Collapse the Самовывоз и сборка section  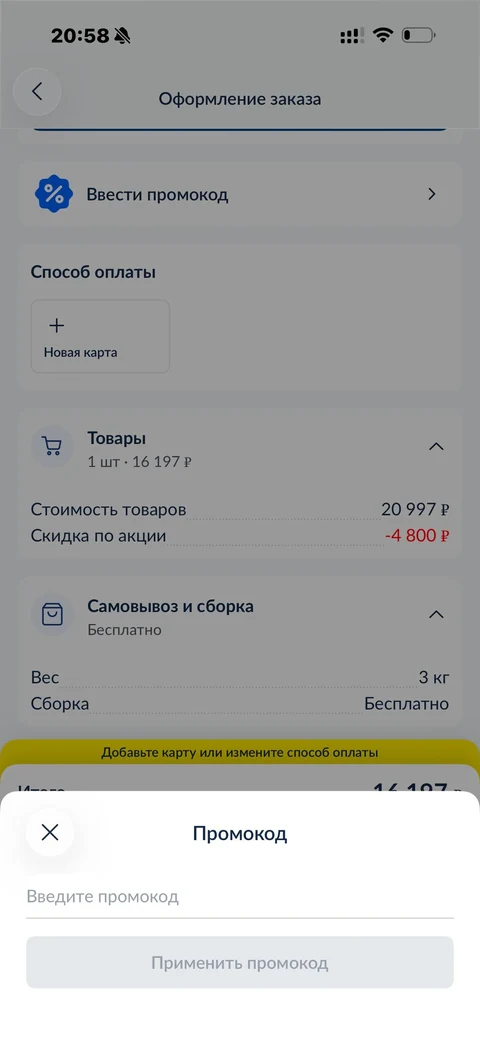coord(436,615)
